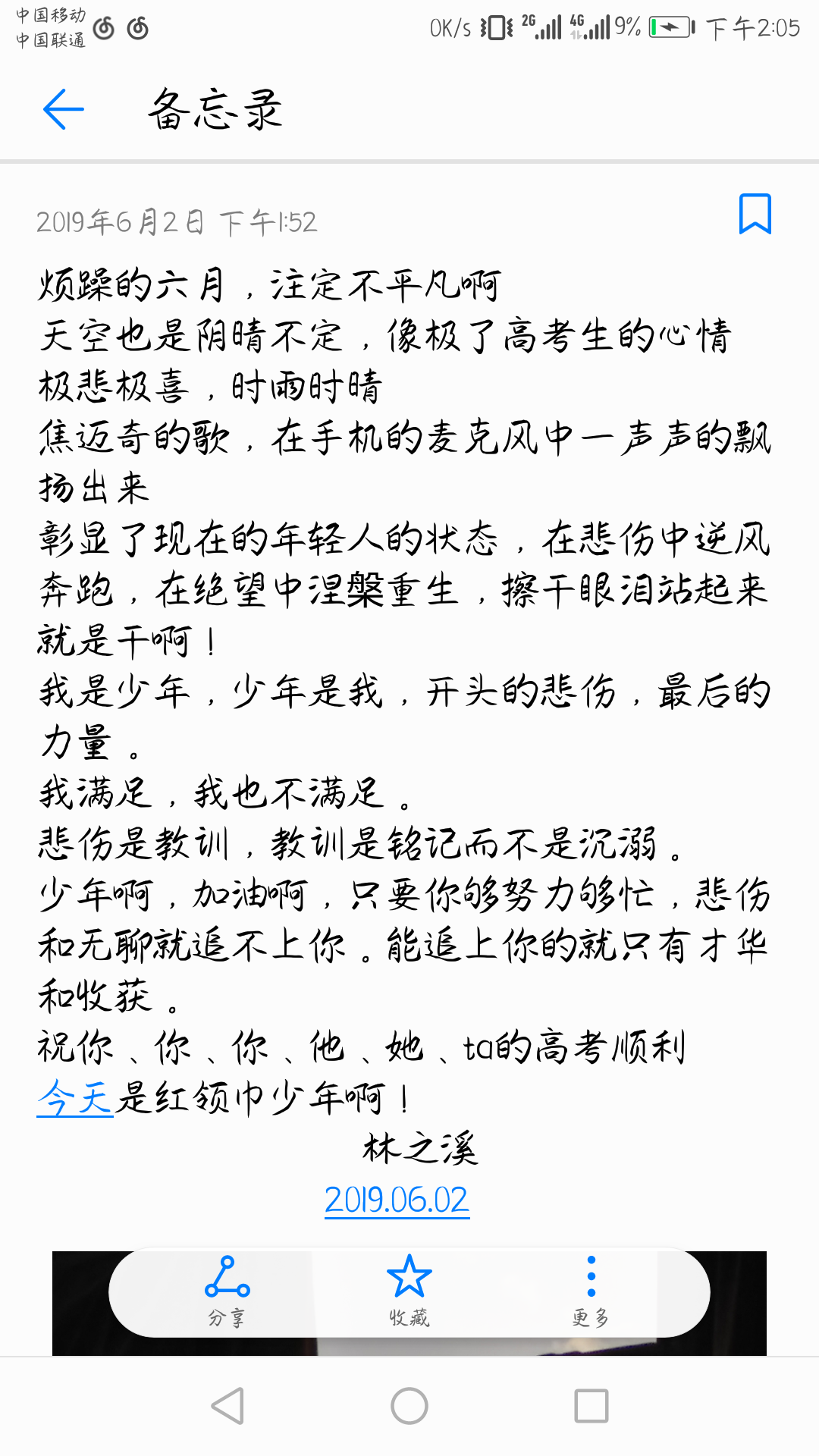Tap the system home button
Image resolution: width=819 pixels, height=1456 pixels.
click(409, 1407)
